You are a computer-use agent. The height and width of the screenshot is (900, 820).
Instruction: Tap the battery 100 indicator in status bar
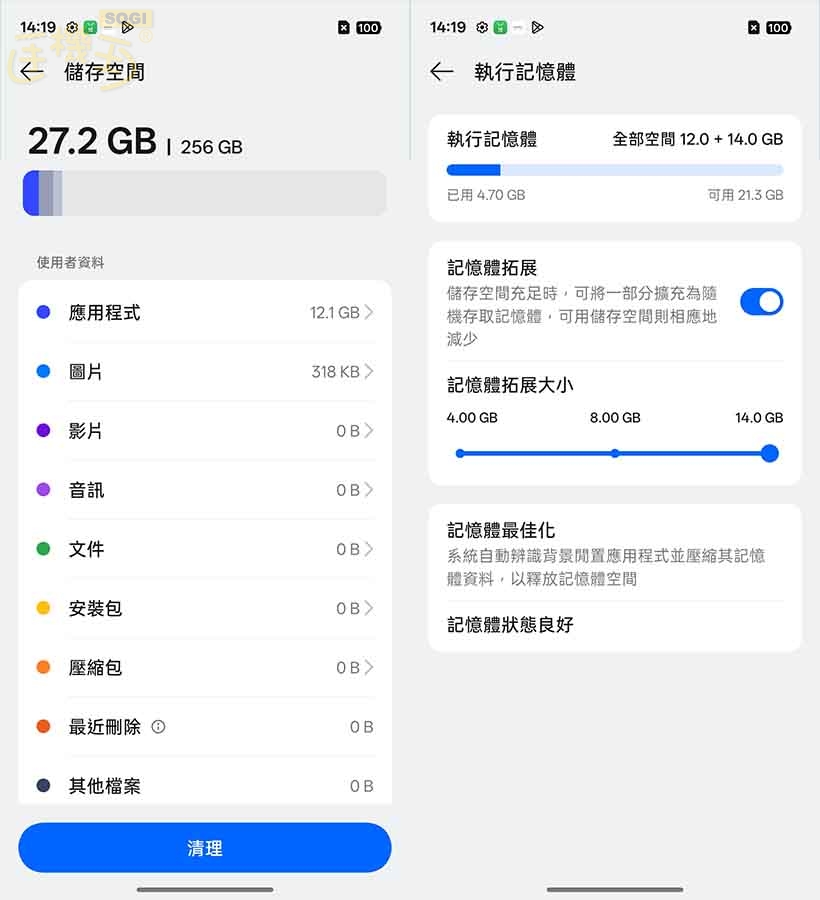(368, 27)
